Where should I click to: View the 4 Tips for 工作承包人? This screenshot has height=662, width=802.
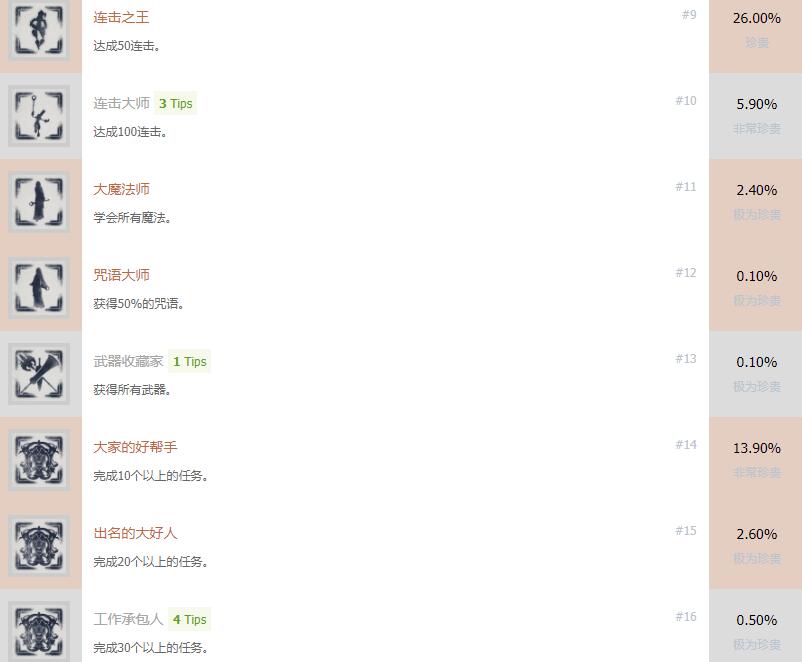coord(190,619)
